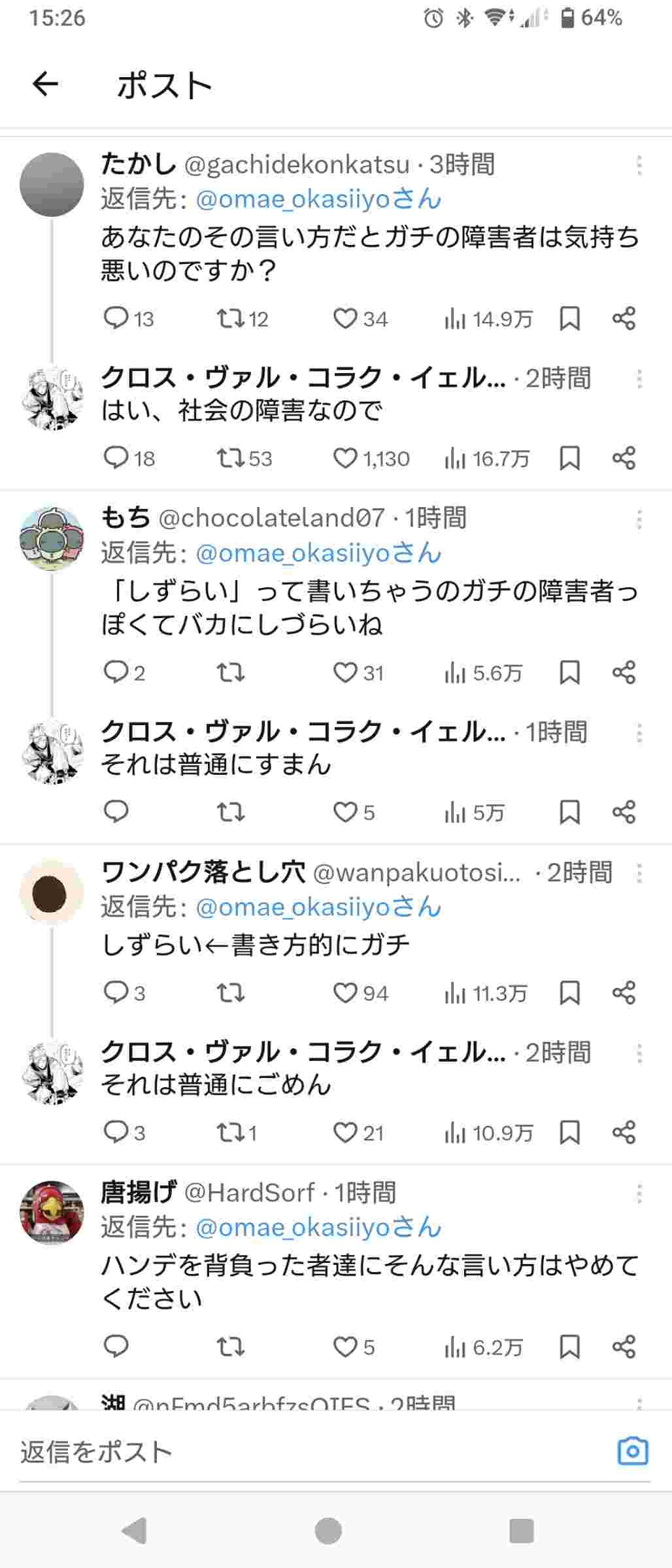Reply to ワンパク落とし穴's post
The height and width of the screenshot is (1568, 672).
[x=116, y=993]
